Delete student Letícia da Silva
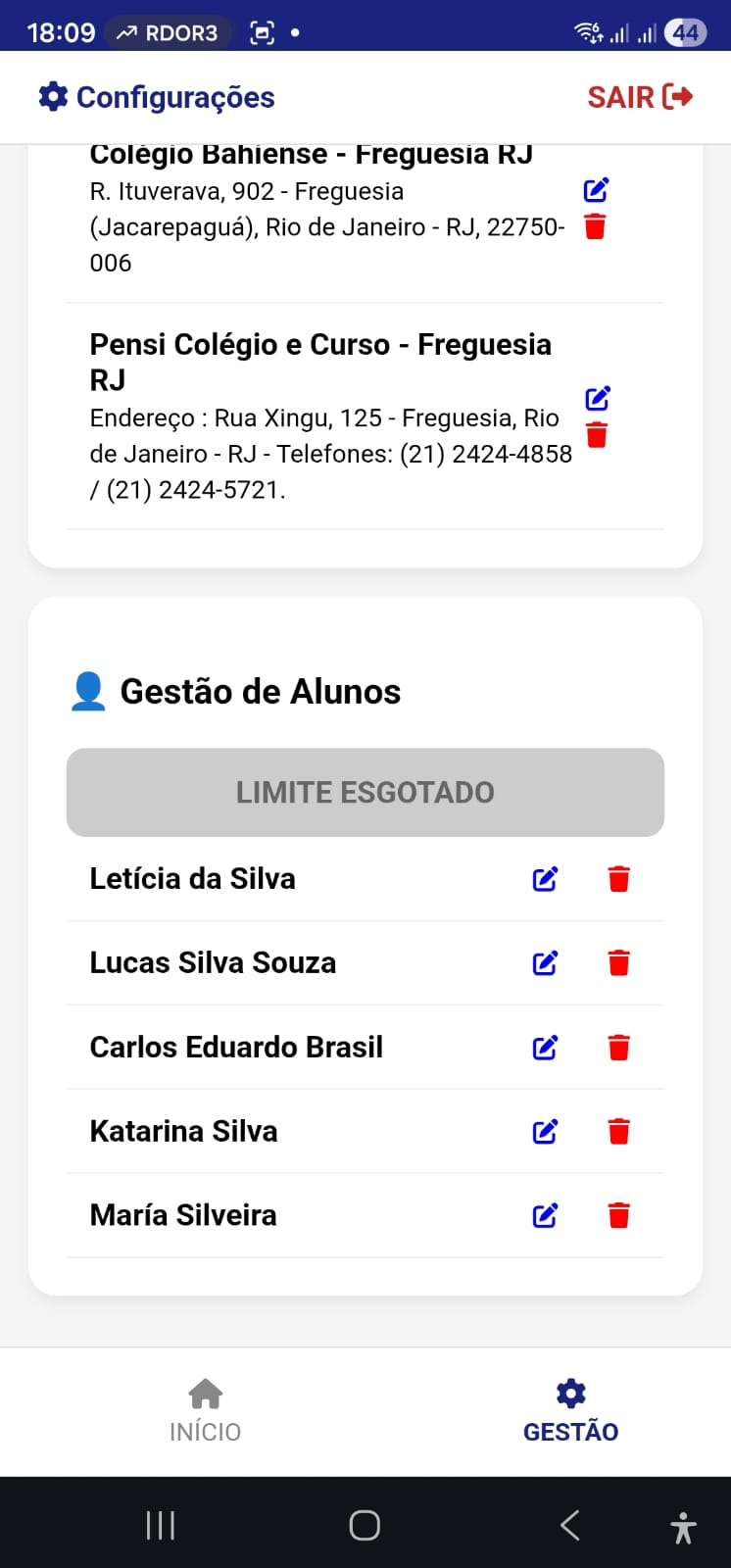 (x=618, y=879)
